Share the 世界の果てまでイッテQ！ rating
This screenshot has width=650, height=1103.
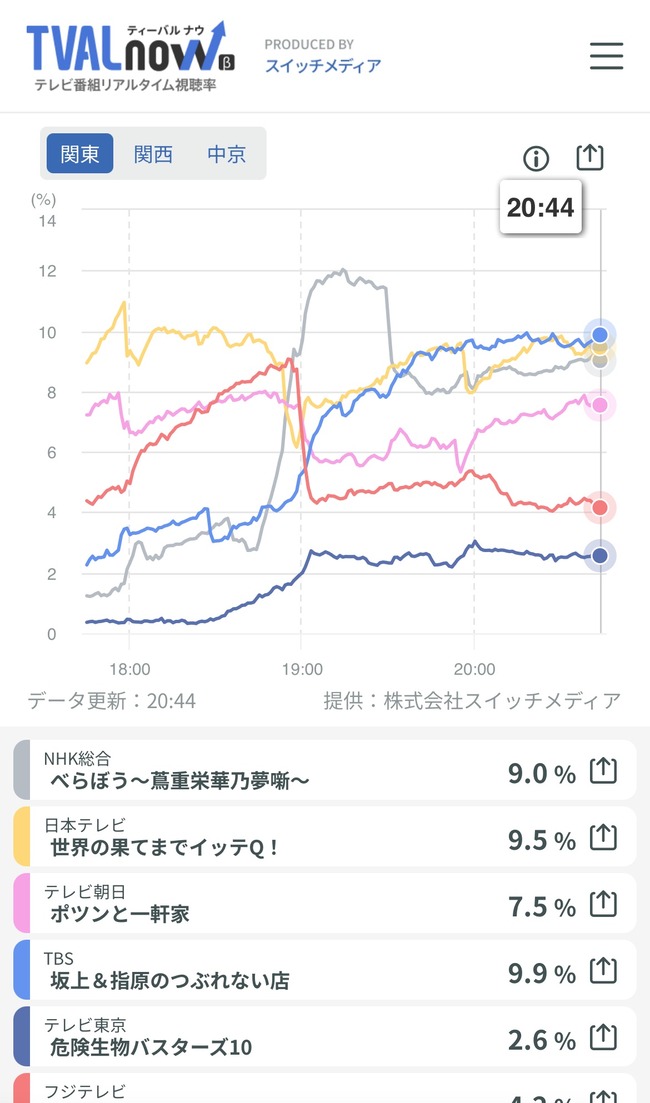click(603, 838)
